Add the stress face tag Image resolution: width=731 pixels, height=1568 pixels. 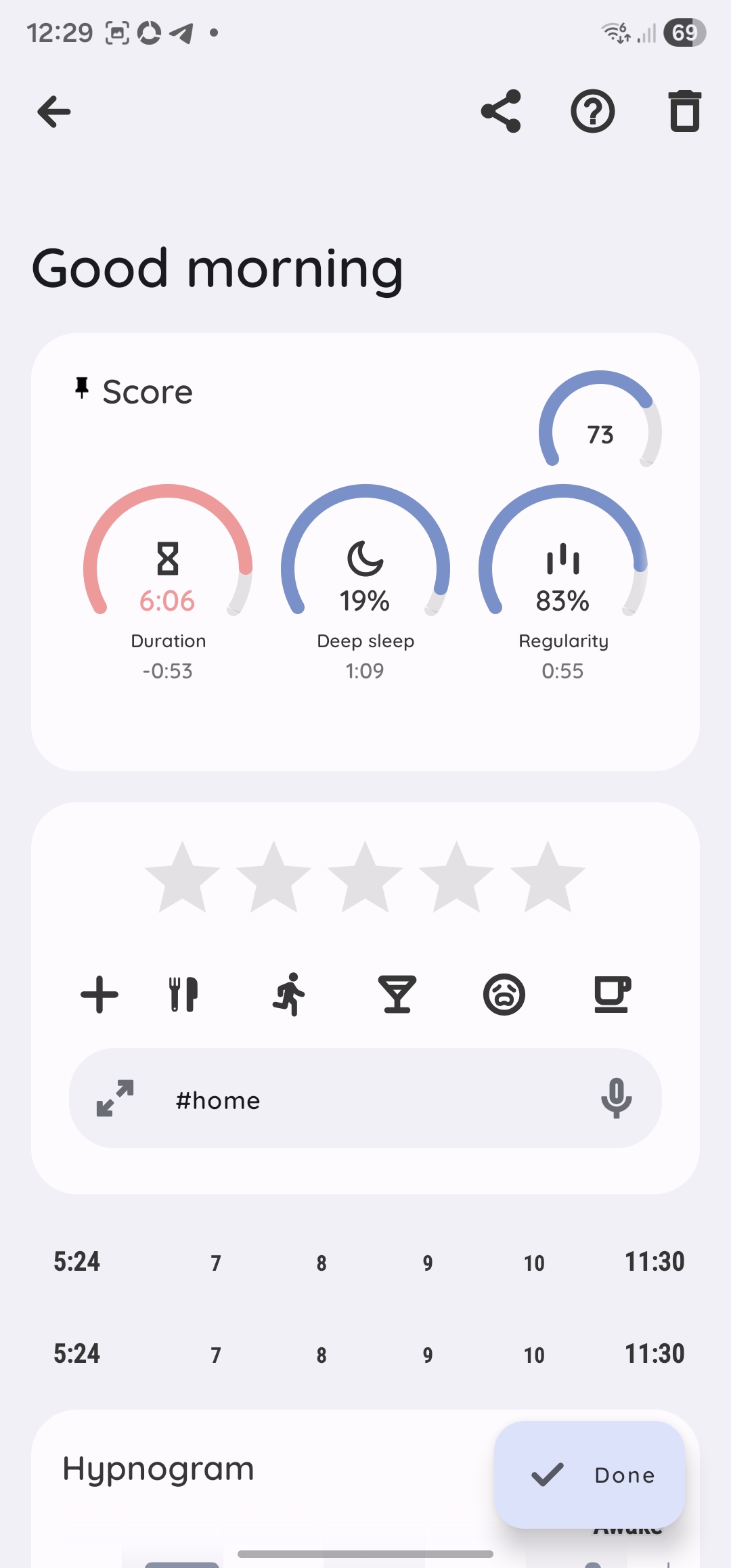pyautogui.click(x=504, y=995)
